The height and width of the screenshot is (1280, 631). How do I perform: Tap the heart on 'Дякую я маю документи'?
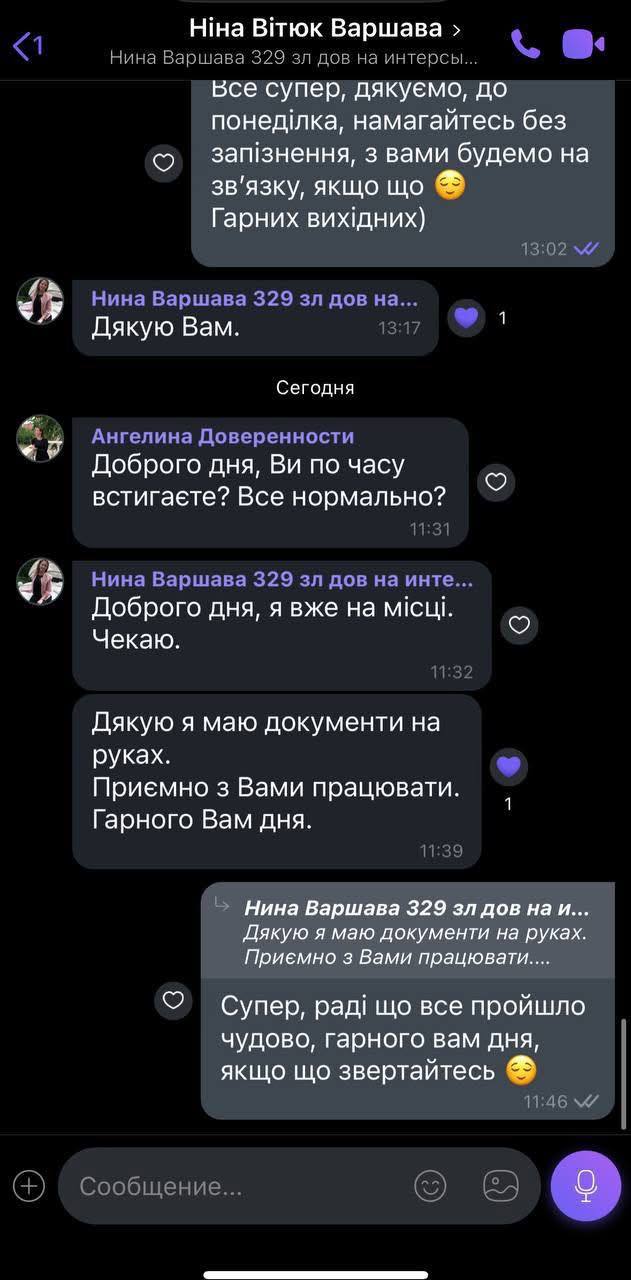point(508,767)
